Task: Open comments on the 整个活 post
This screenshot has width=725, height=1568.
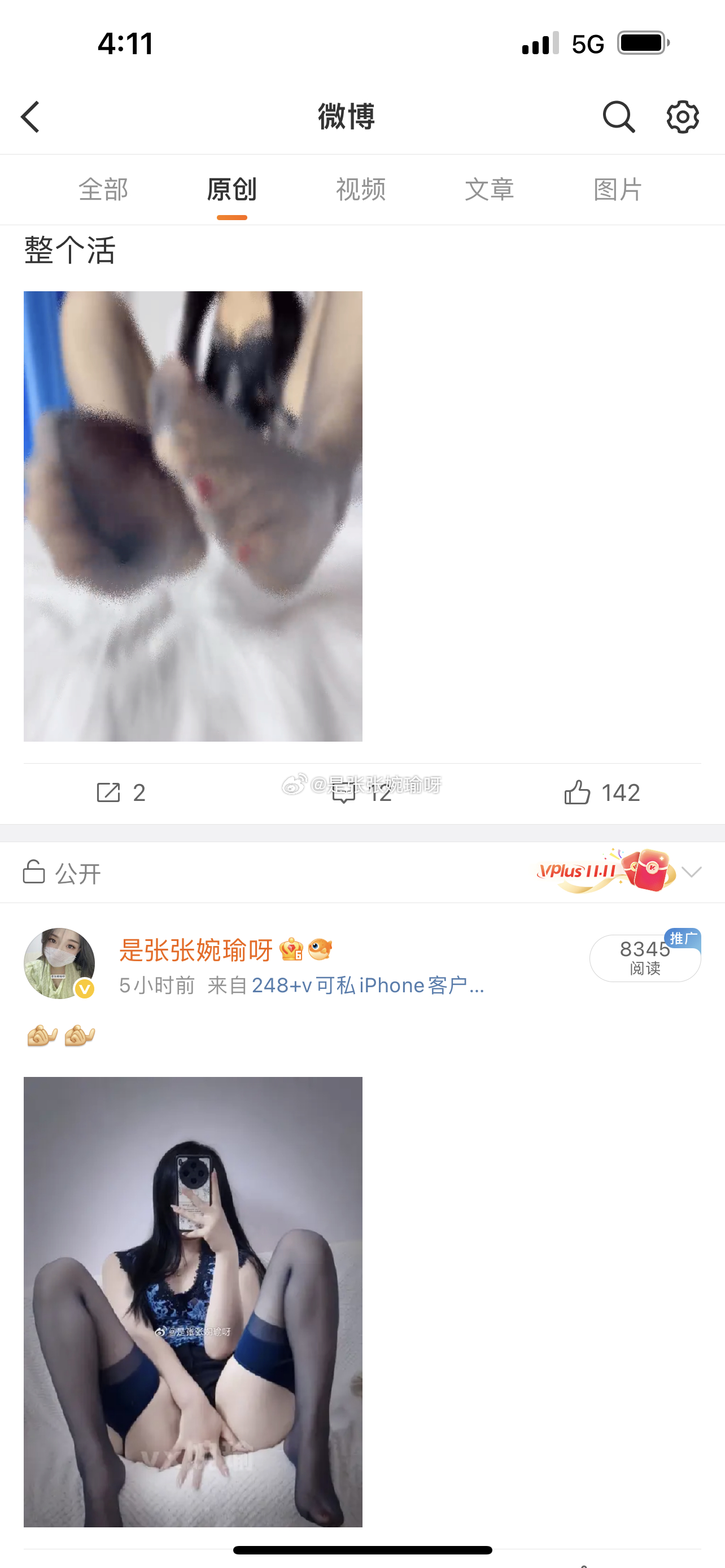Action: point(361,793)
